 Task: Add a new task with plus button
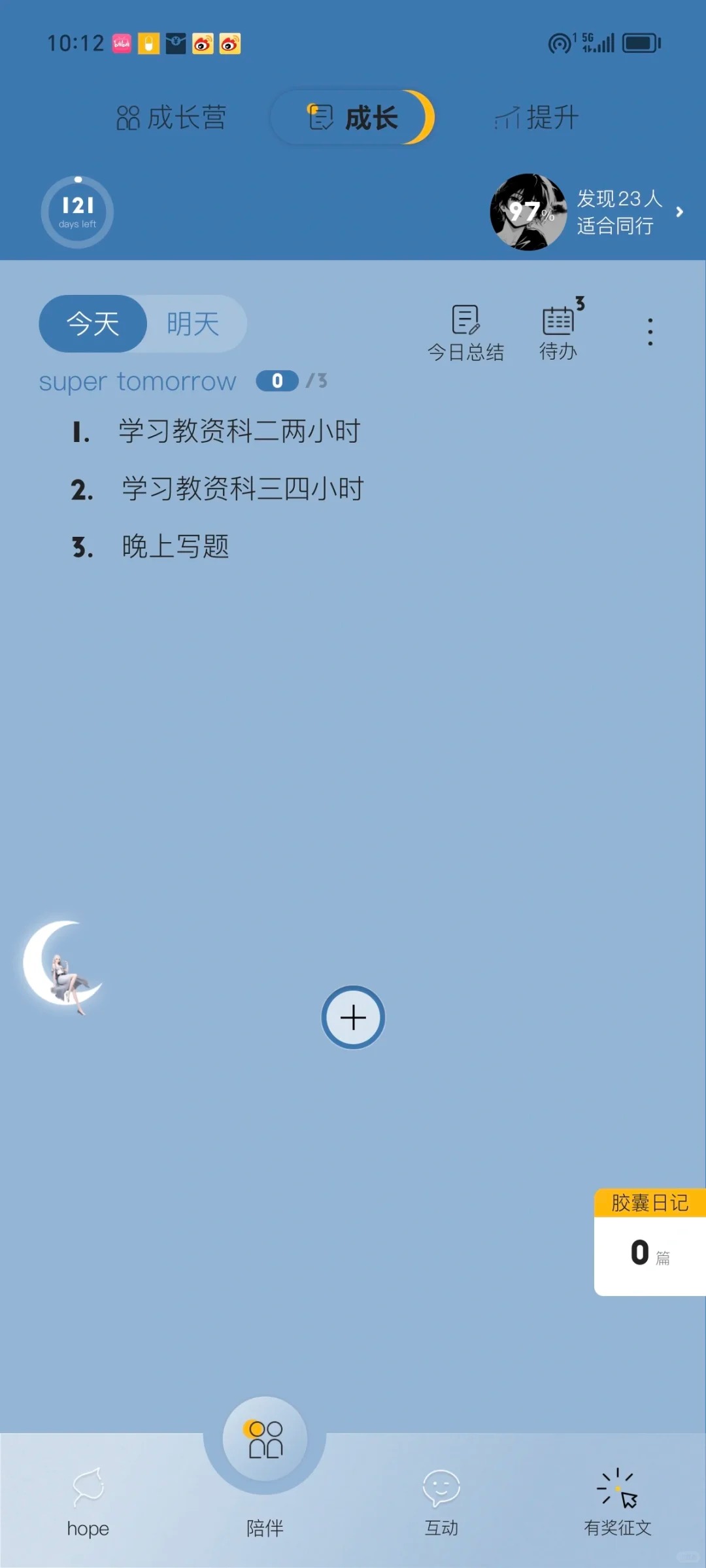tap(353, 1017)
